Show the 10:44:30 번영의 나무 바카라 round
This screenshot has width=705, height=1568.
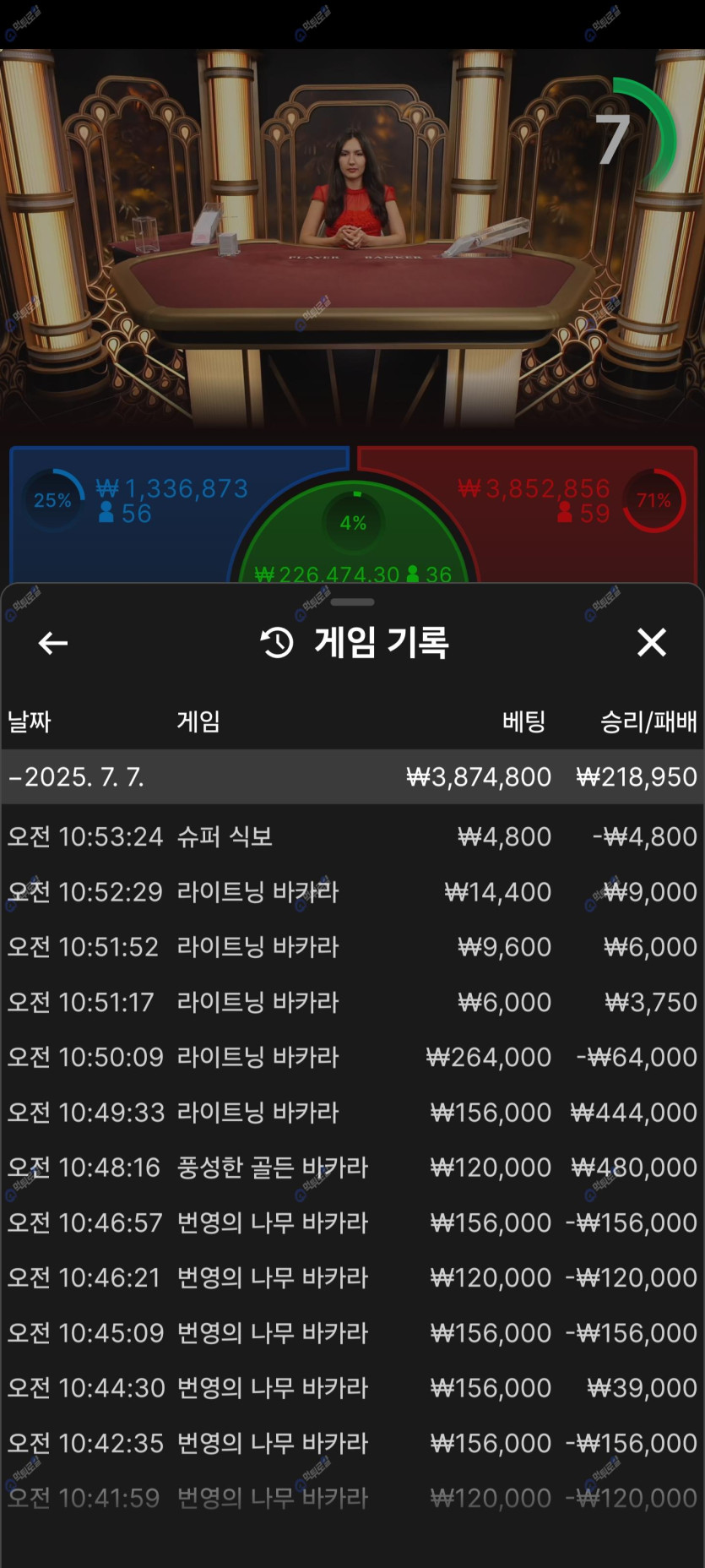coord(352,1388)
